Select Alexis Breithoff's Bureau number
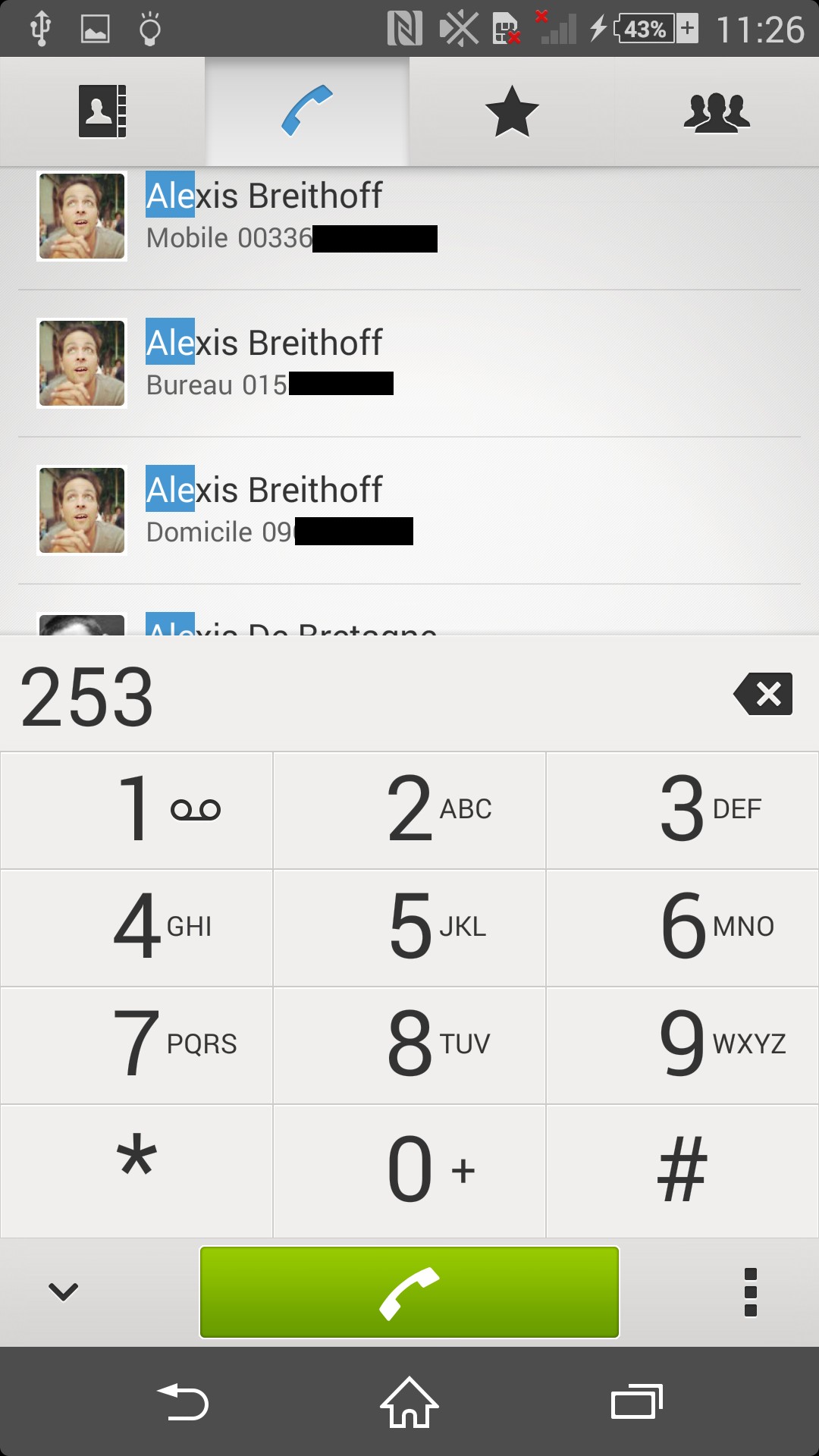This screenshot has height=1456, width=819. [409, 364]
